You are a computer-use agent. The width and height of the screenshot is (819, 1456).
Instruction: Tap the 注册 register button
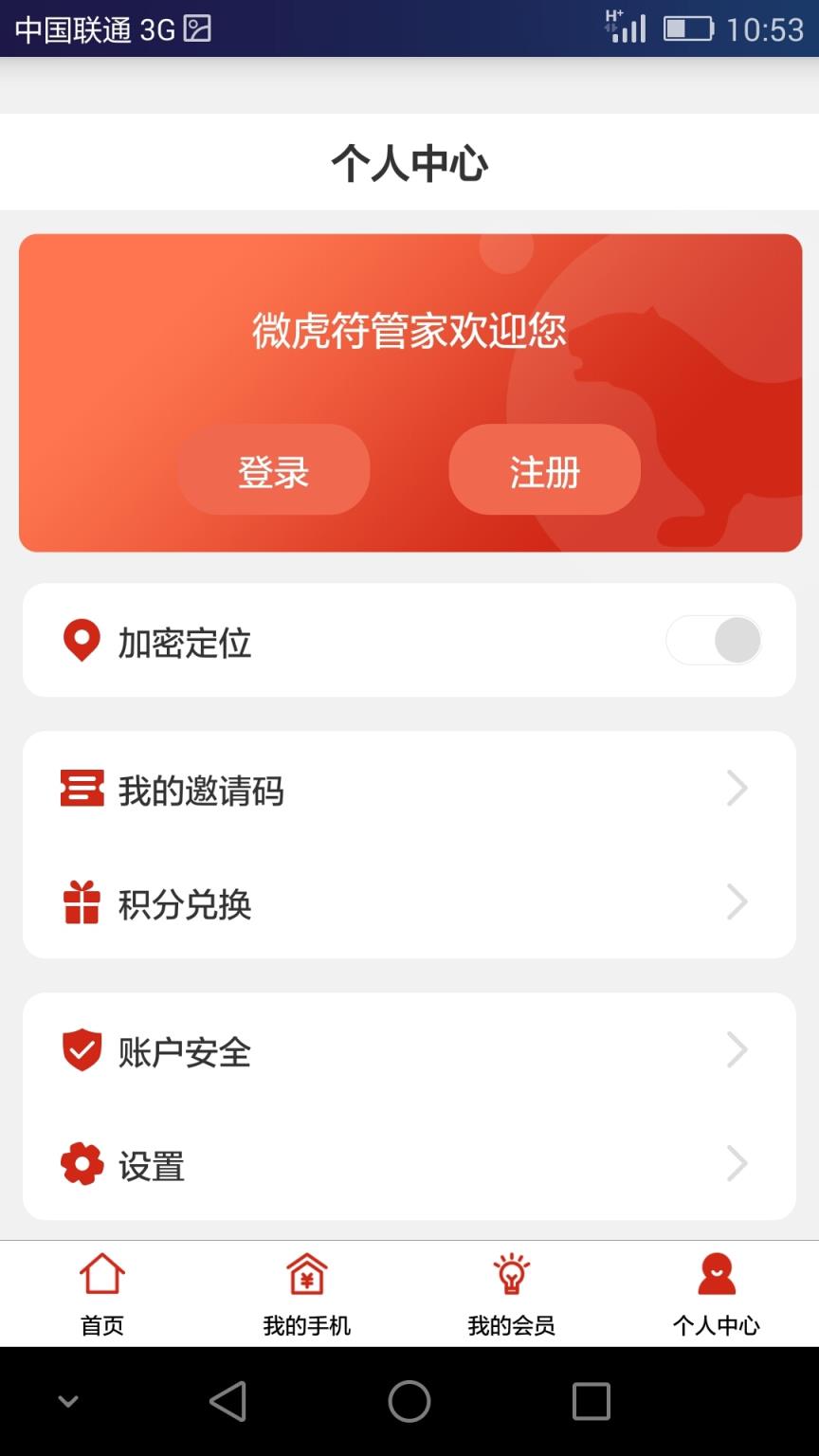tap(543, 469)
